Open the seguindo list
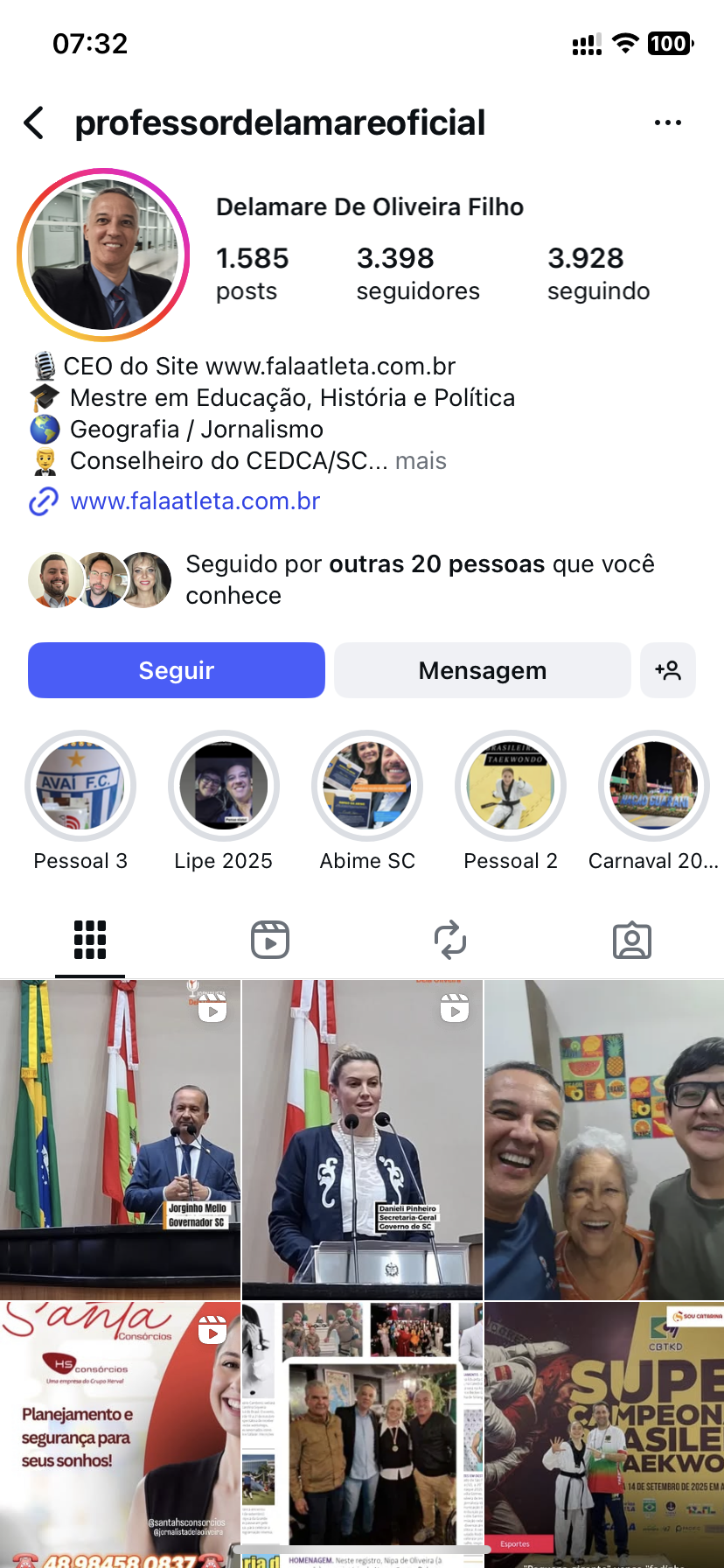This screenshot has width=724, height=1568. (598, 273)
